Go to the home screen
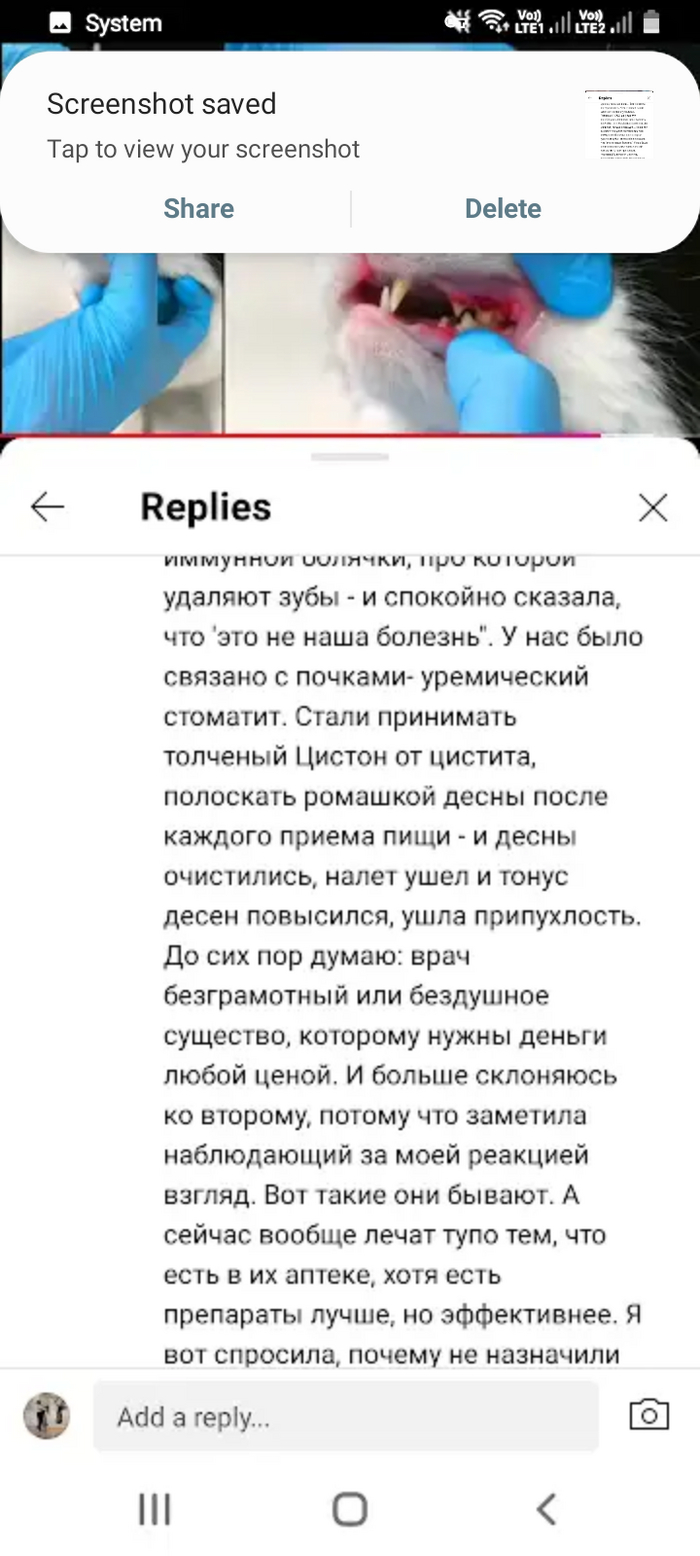This screenshot has height=1556, width=700. (x=349, y=1508)
